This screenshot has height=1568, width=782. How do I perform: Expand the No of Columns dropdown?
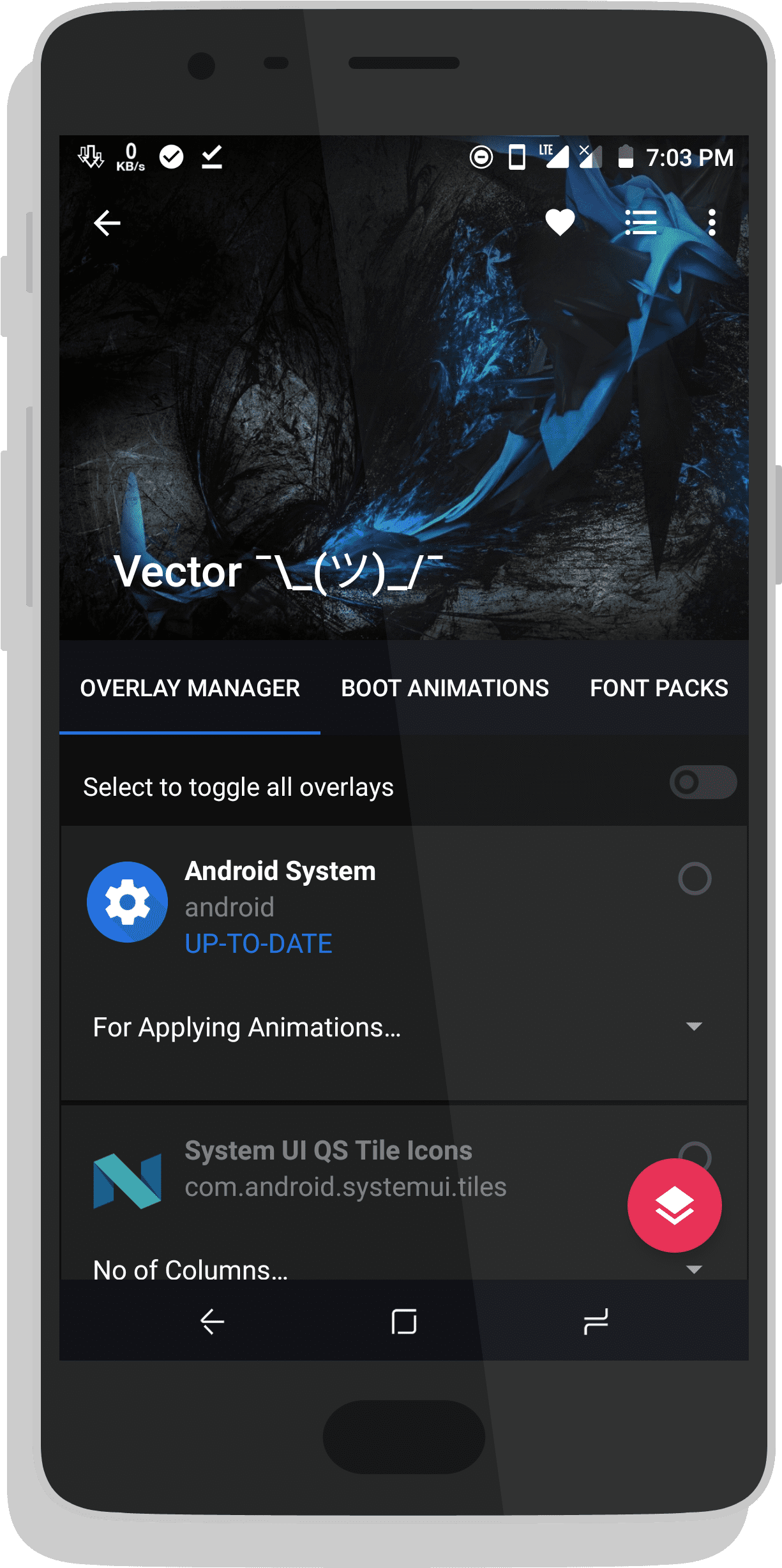(693, 1269)
